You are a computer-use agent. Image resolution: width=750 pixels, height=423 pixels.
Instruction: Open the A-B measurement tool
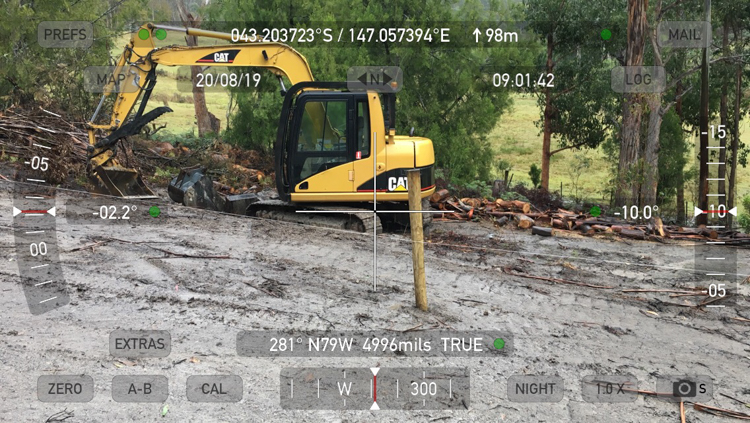(140, 389)
